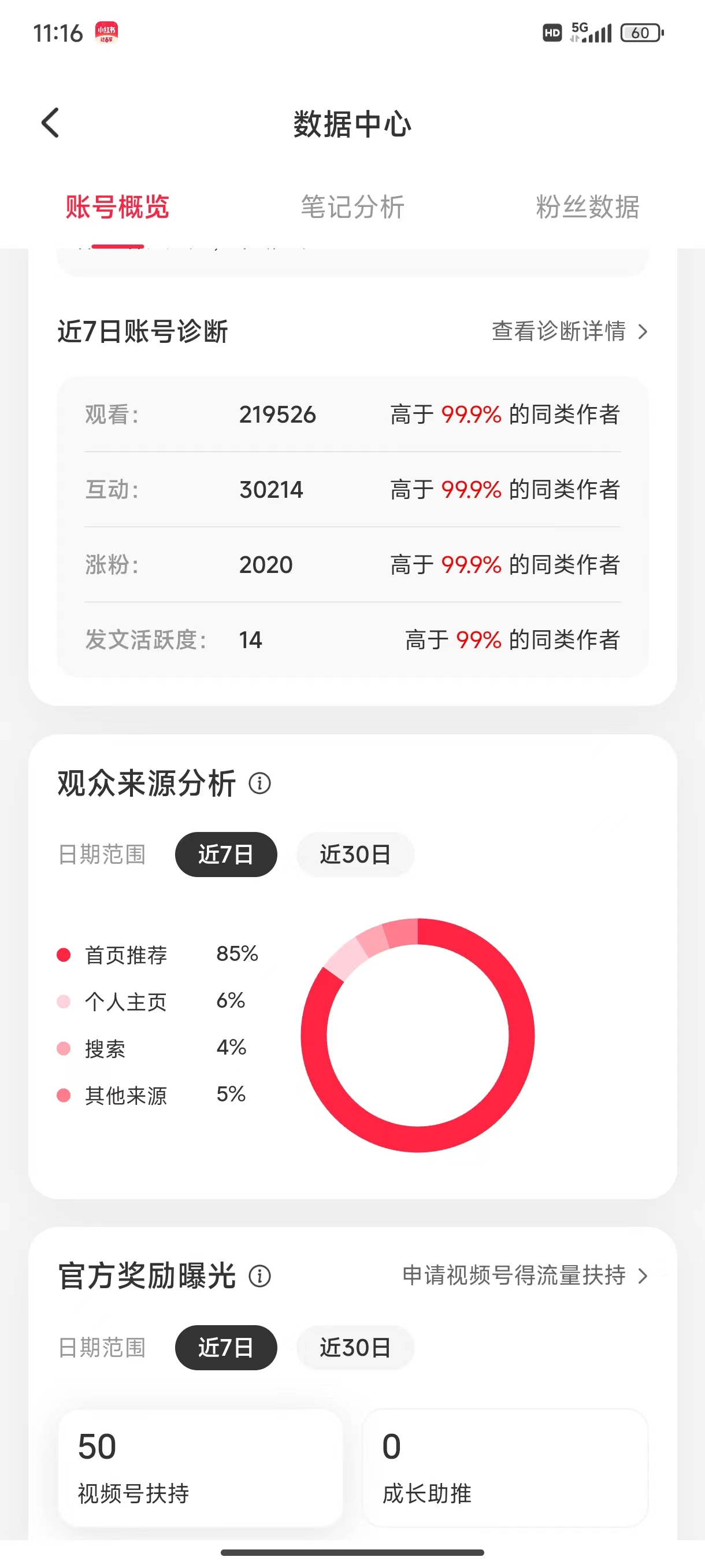Screen dimensions: 705x1568
Task: Select 近7日 under 官方奖励曝光
Action: (226, 1348)
